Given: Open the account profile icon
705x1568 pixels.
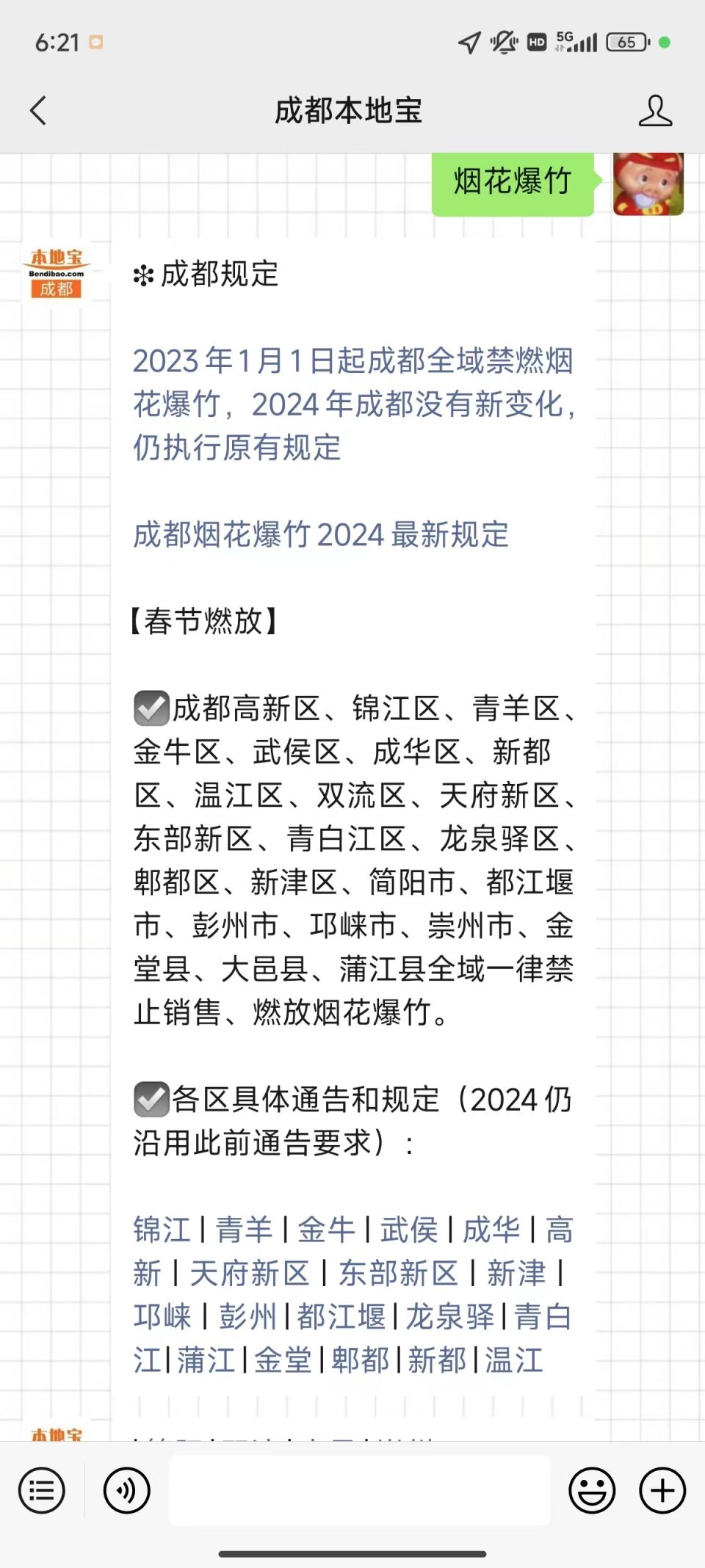Looking at the screenshot, I should [x=655, y=111].
